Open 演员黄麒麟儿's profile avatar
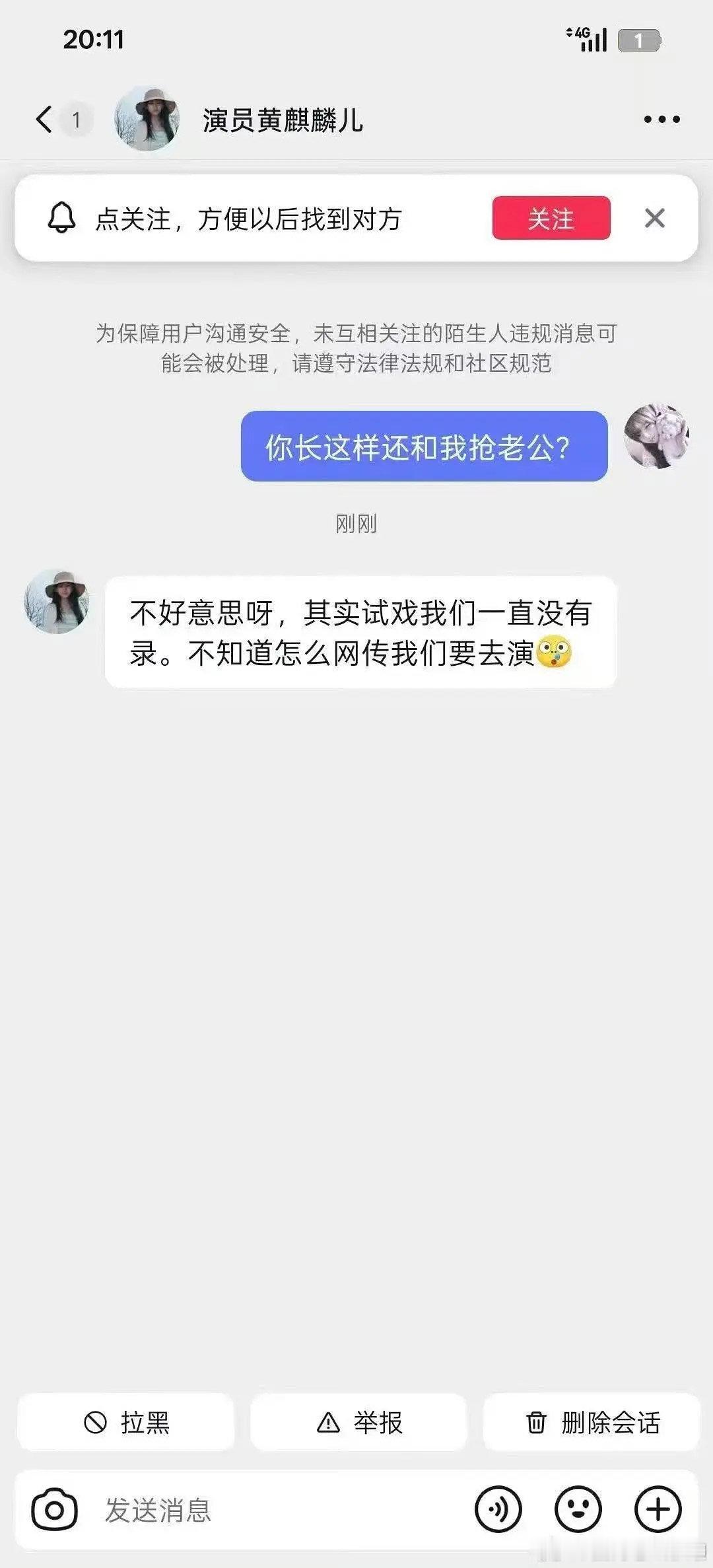Screen dimensions: 713x1568 [x=148, y=118]
